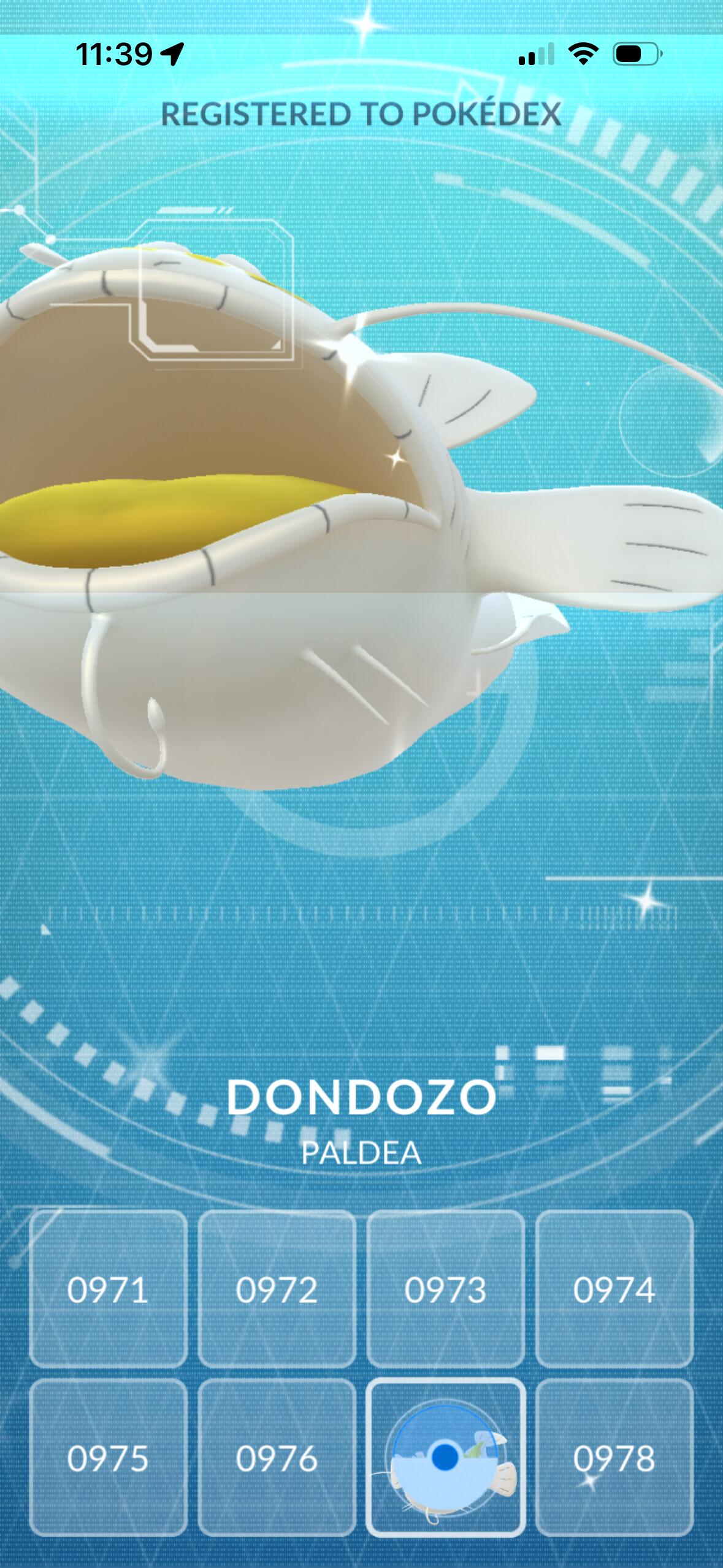Select the 0972 Pokédex slot
This screenshot has height=1568, width=723.
pyautogui.click(x=277, y=1289)
